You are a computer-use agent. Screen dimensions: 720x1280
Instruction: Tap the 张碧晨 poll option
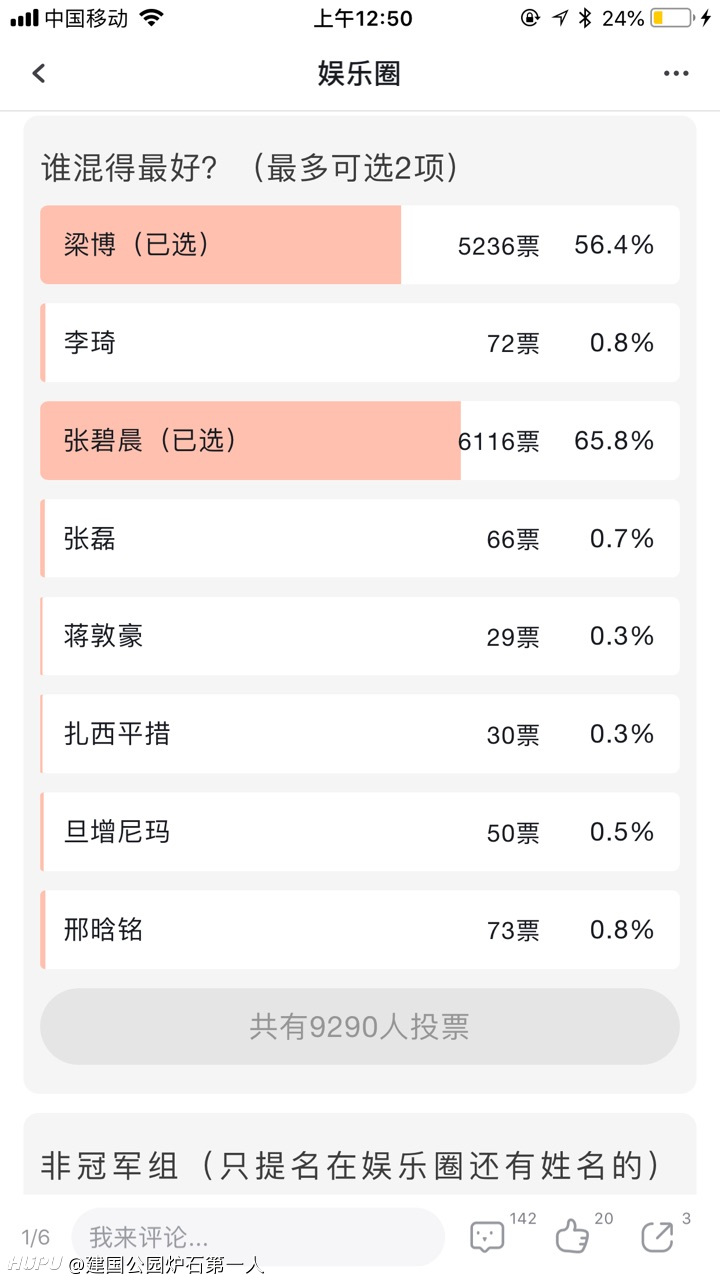pyautogui.click(x=360, y=441)
